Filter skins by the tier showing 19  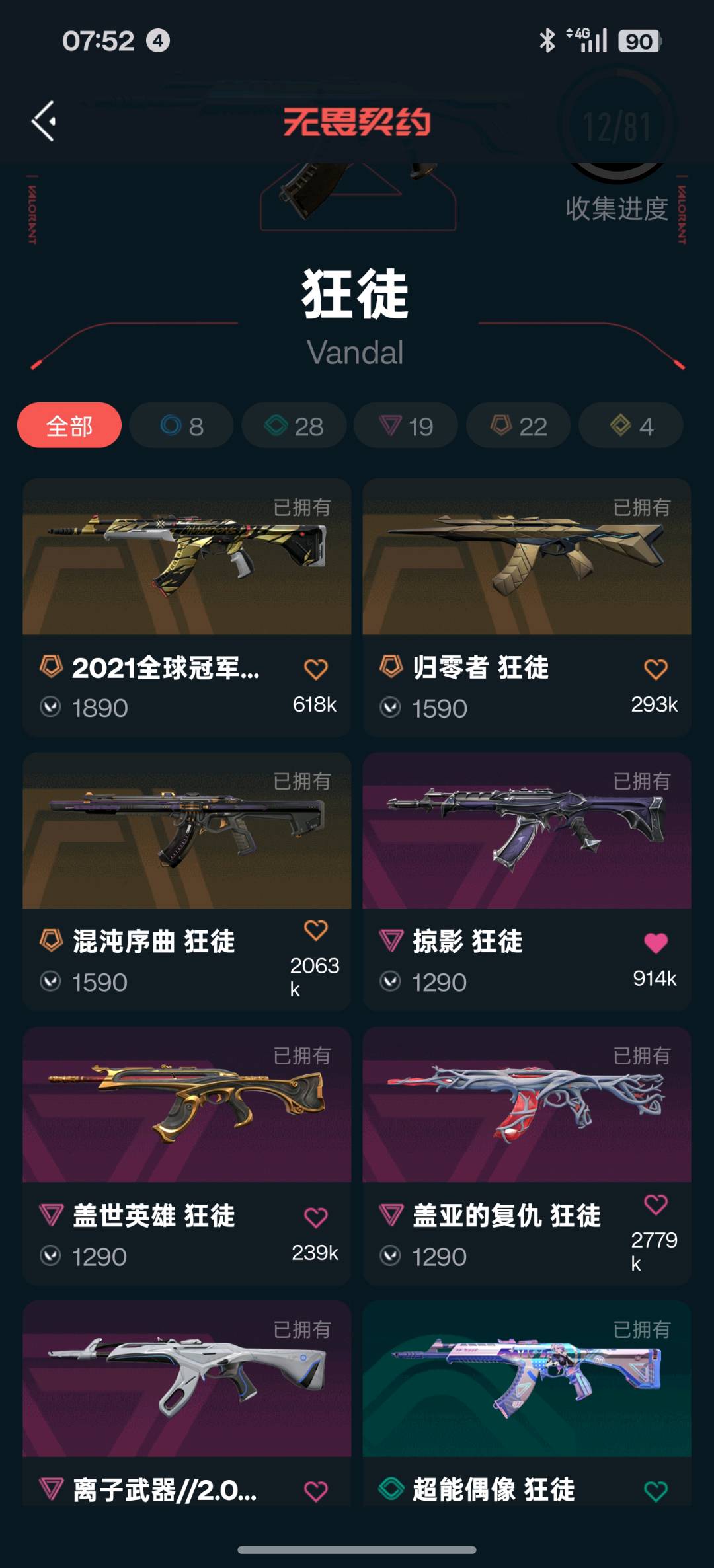click(406, 426)
